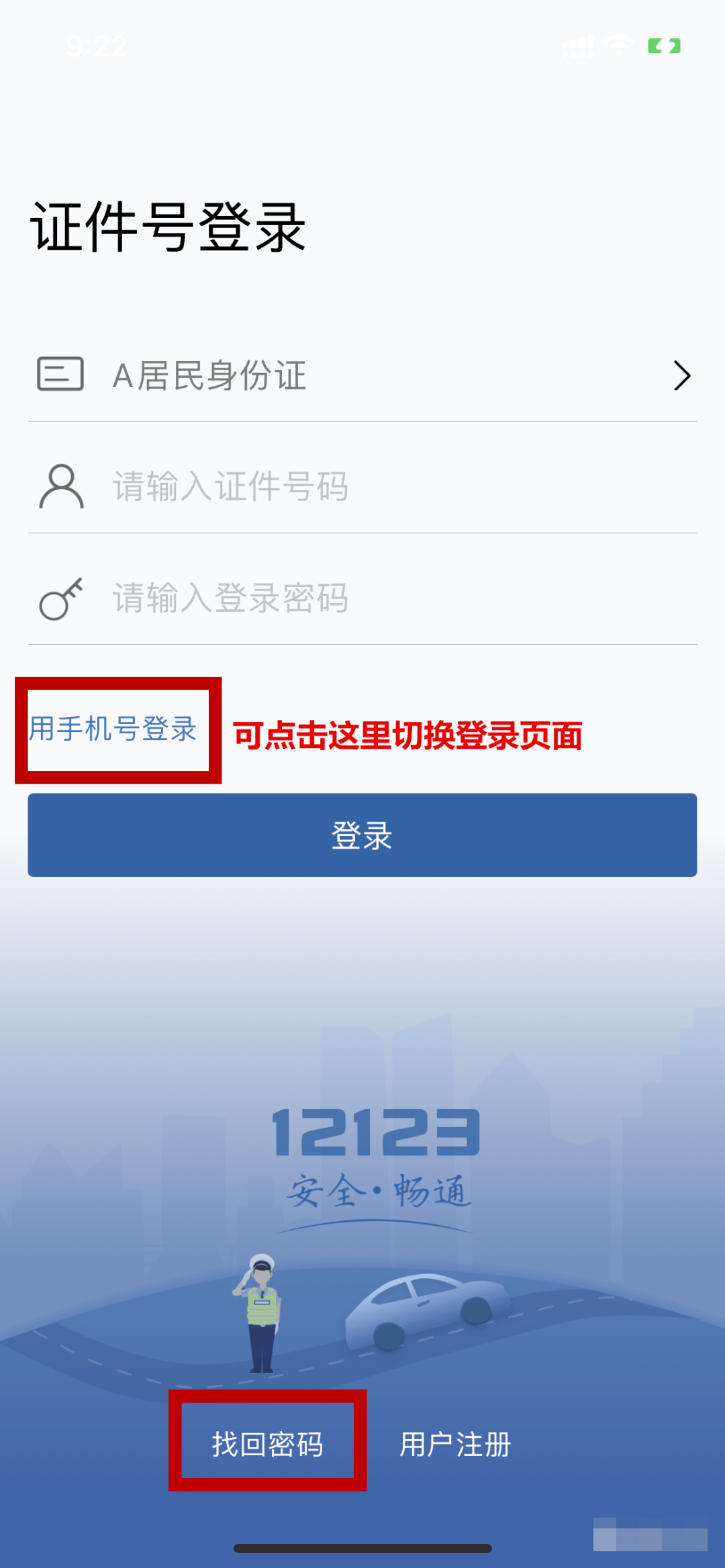Image resolution: width=725 pixels, height=1568 pixels.
Task: Focus the 请输入登录密码 password field
Action: click(x=362, y=598)
